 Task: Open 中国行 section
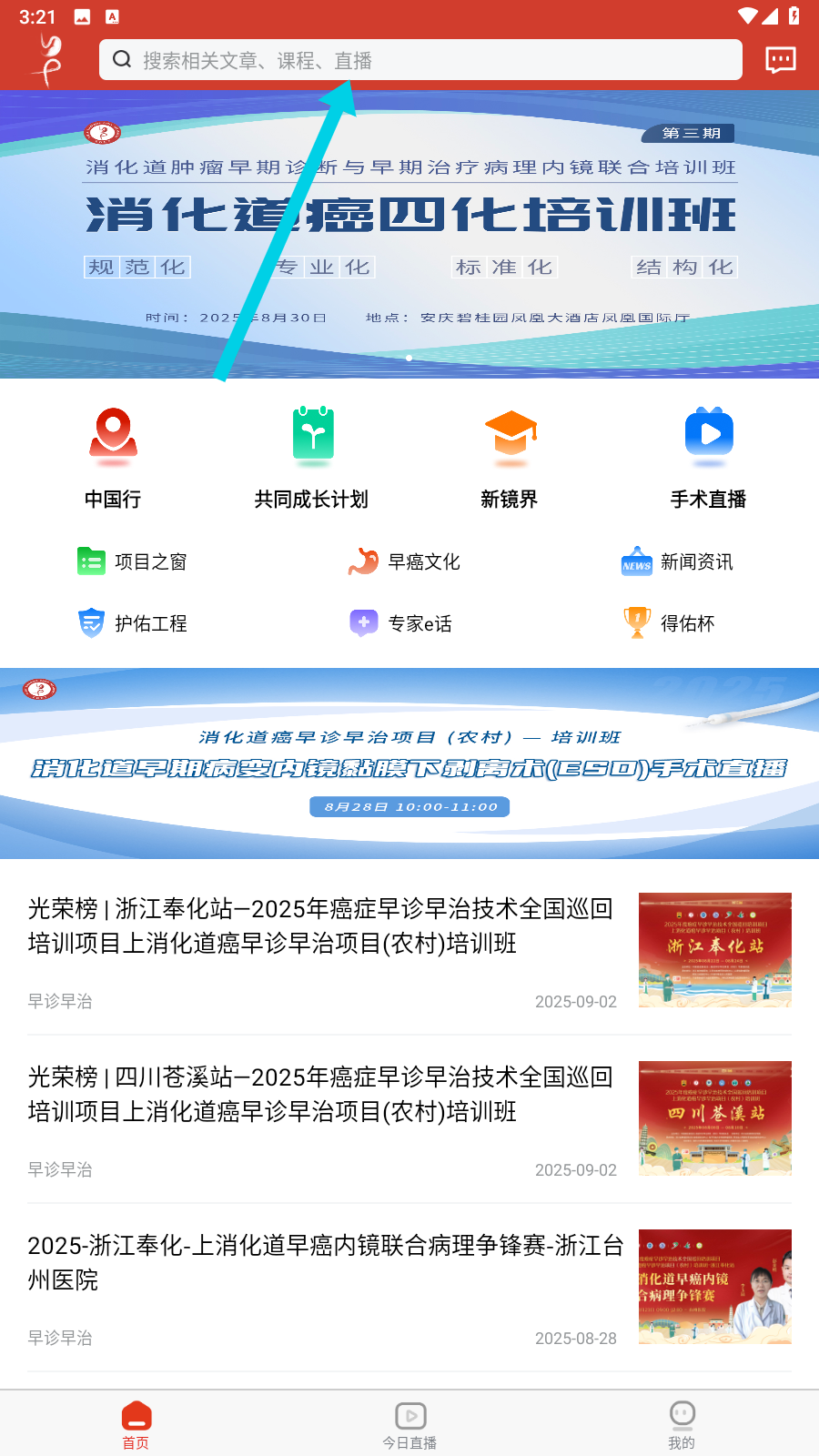113,457
